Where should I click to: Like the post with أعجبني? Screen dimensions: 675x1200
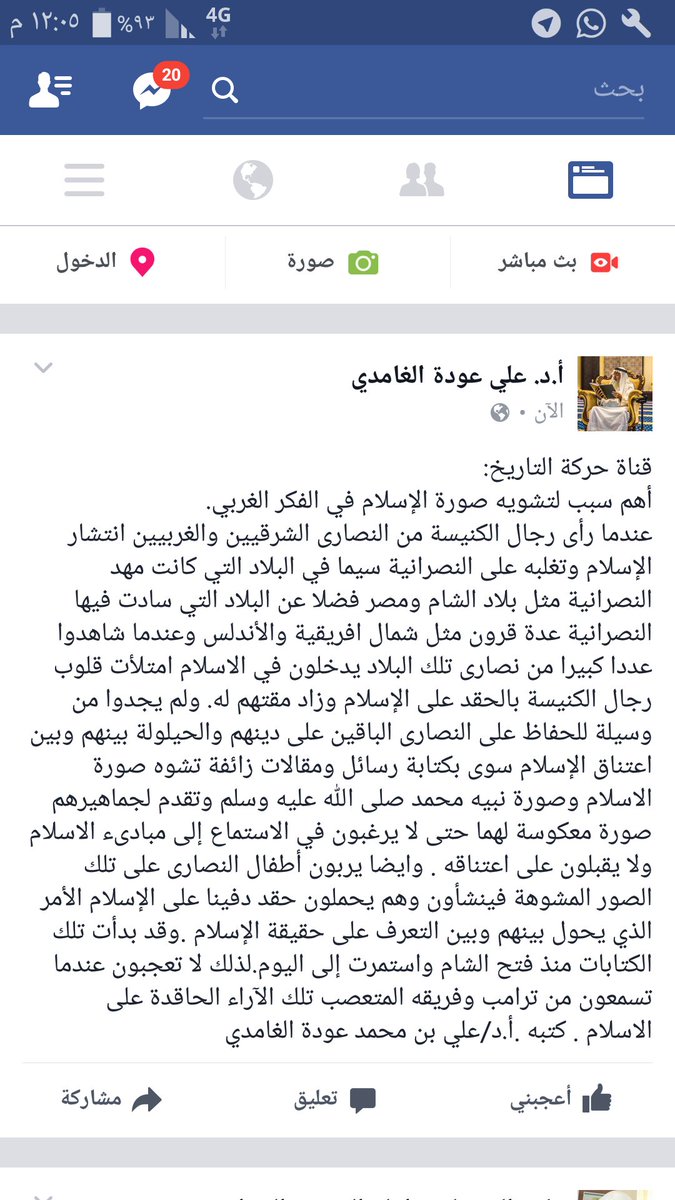[561, 1099]
